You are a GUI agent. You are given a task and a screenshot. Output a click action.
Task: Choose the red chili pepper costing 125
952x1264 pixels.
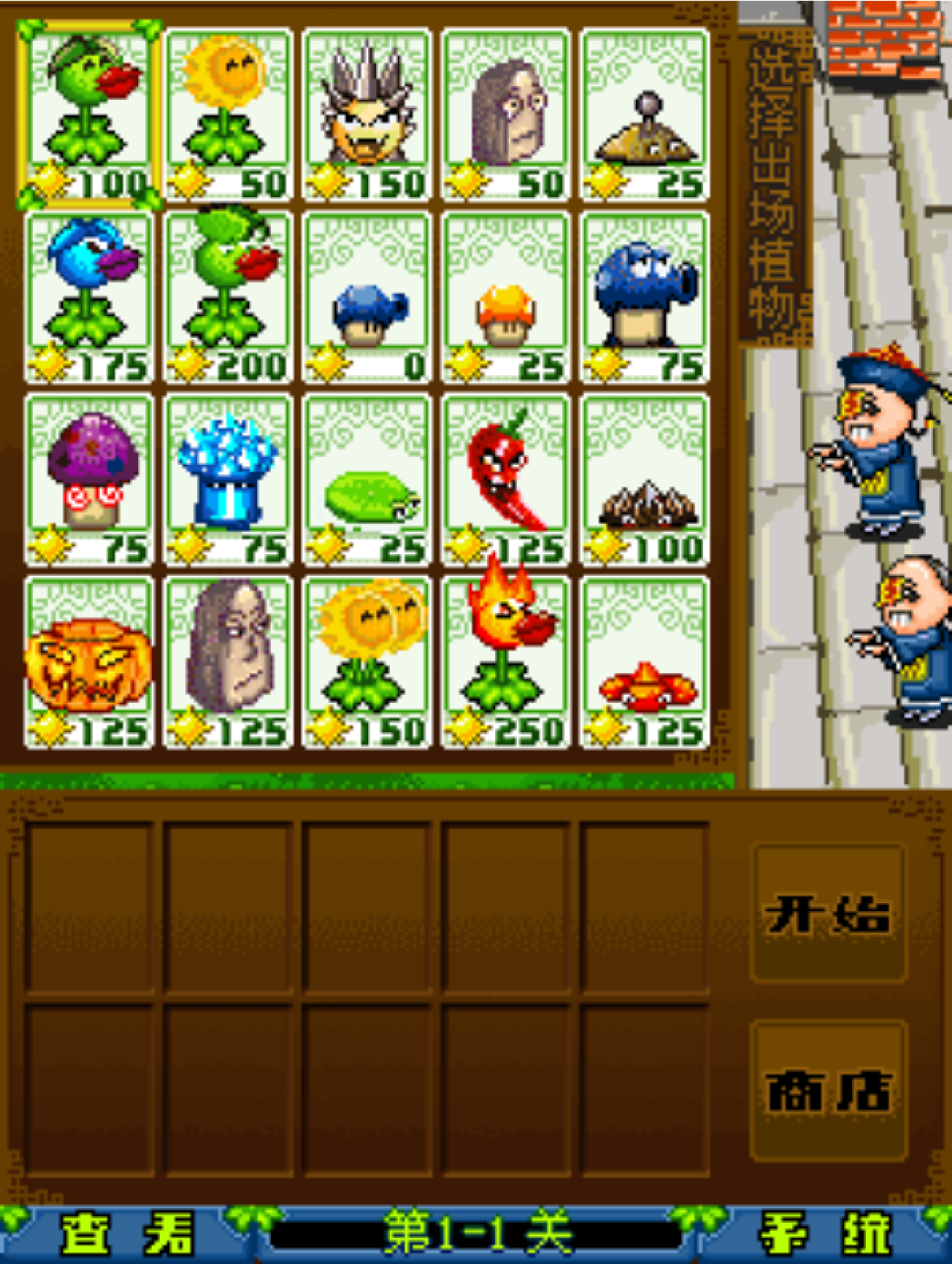pyautogui.click(x=505, y=480)
